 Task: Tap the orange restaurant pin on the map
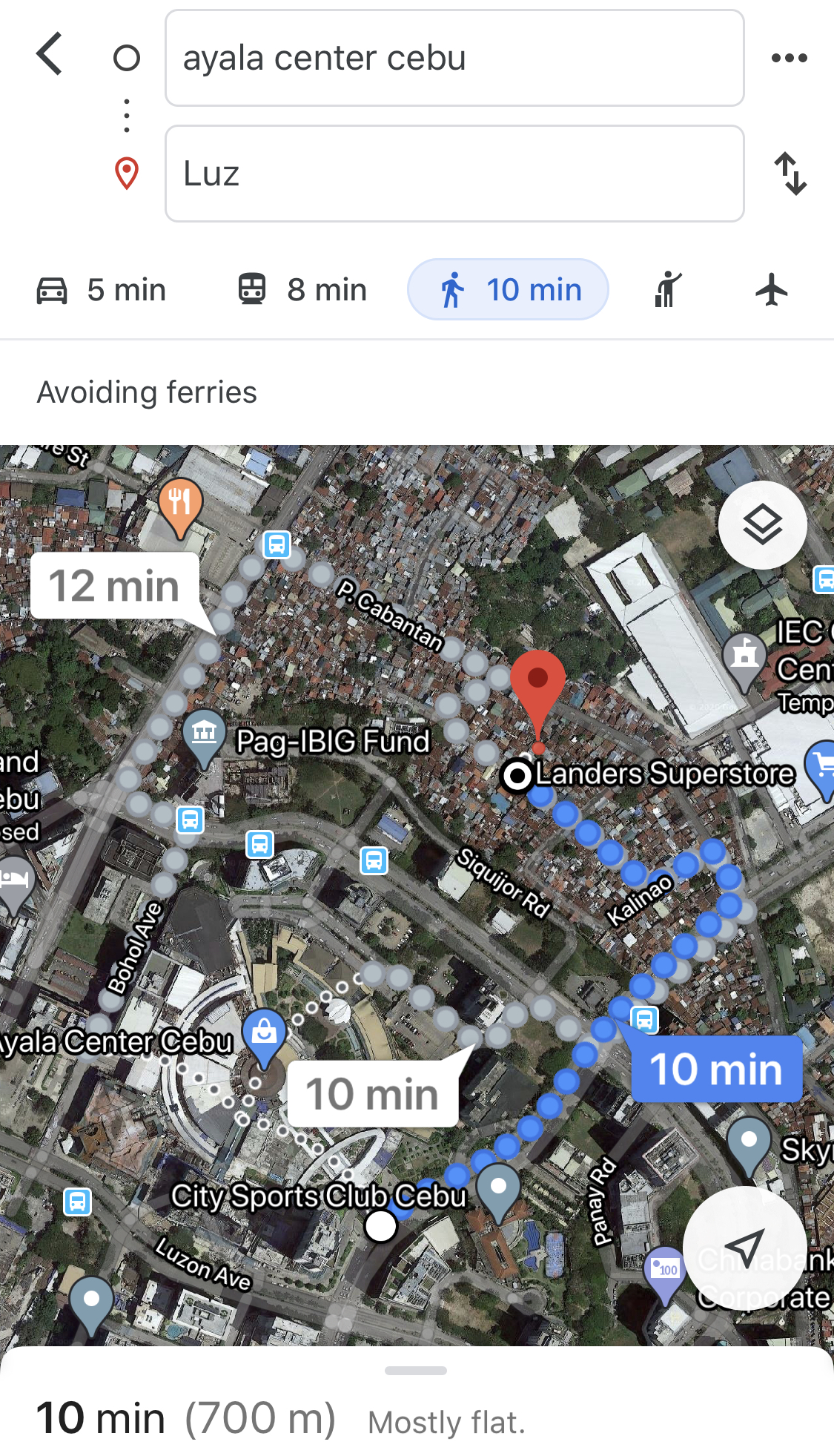click(x=180, y=504)
